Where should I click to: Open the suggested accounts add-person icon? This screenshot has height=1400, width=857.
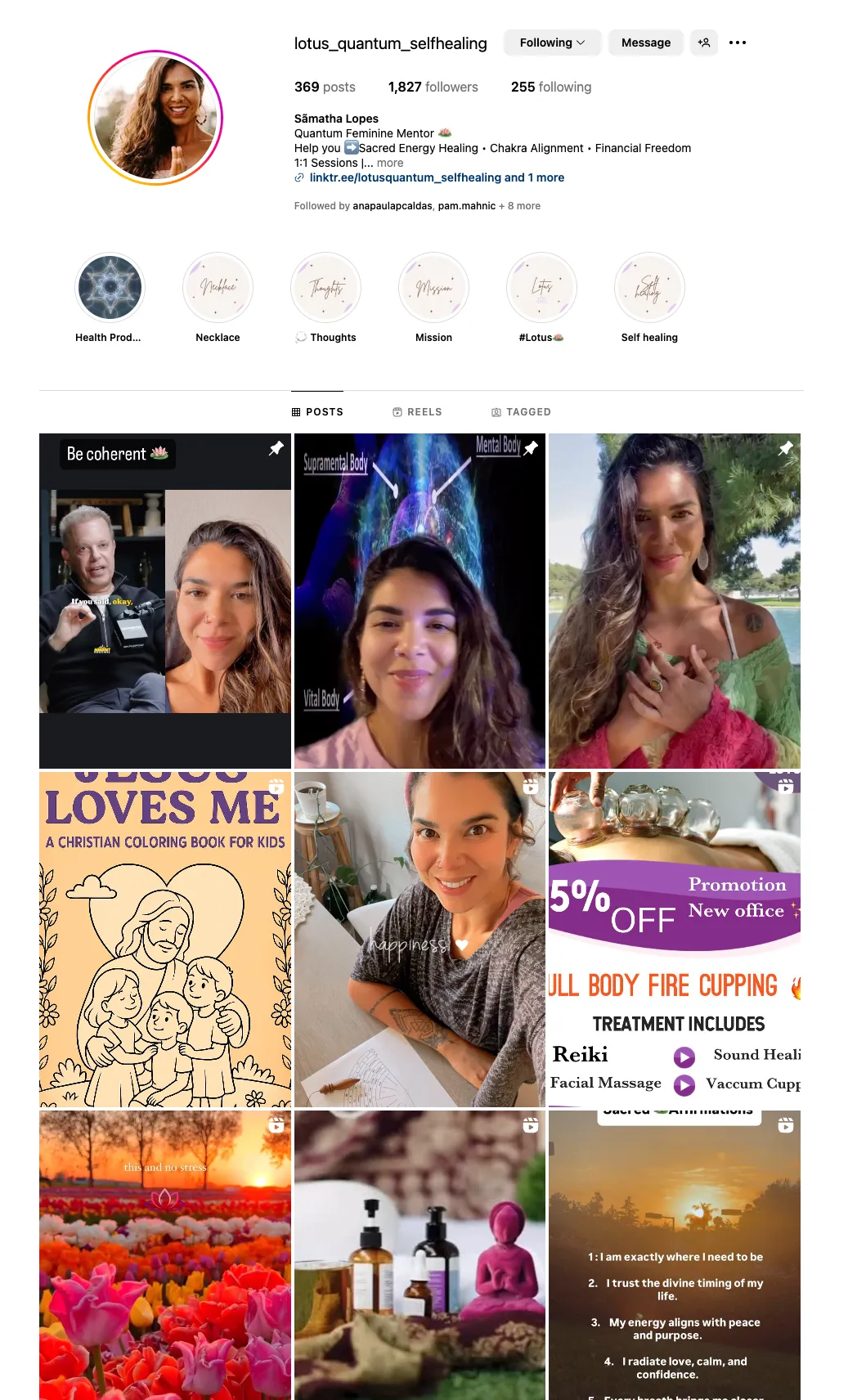704,43
